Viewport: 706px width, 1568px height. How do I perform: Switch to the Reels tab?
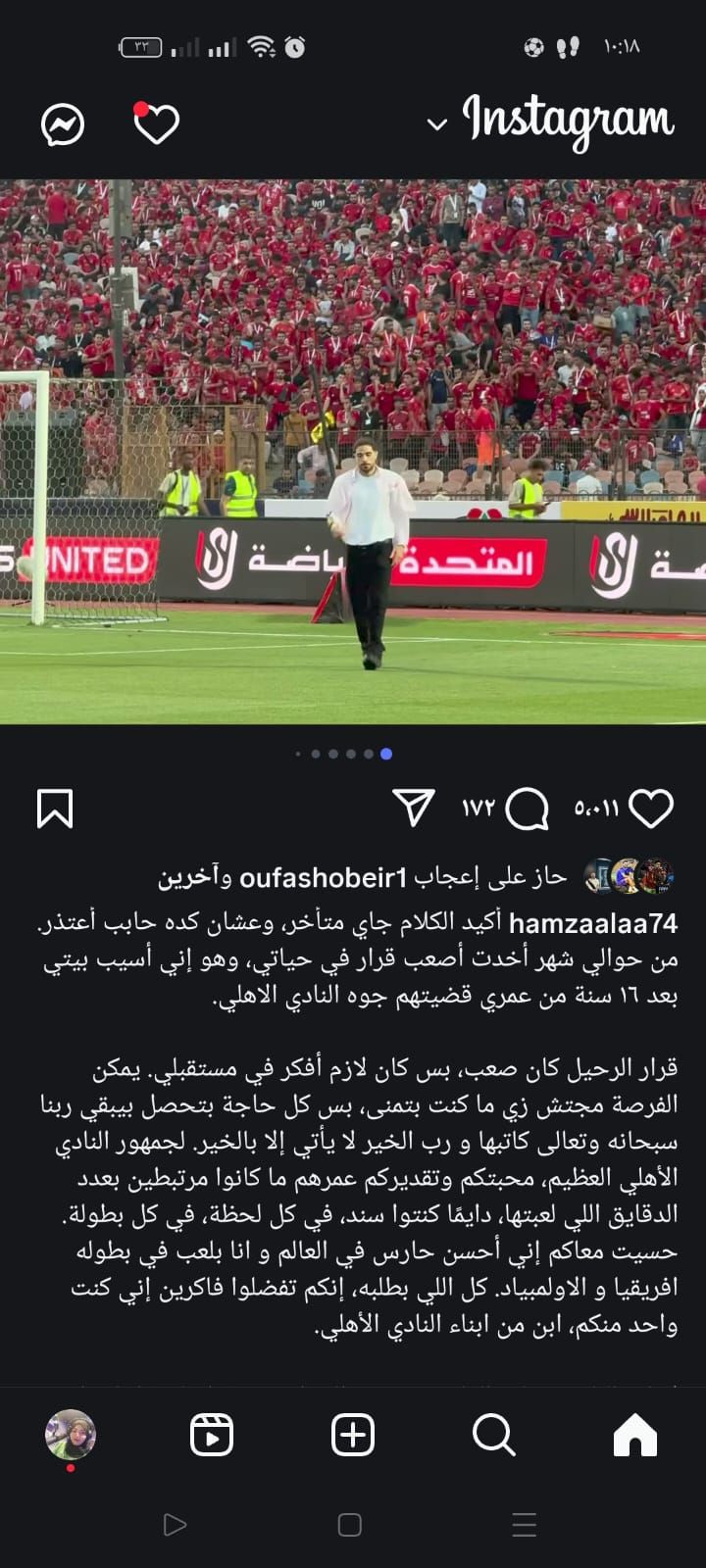[212, 1435]
